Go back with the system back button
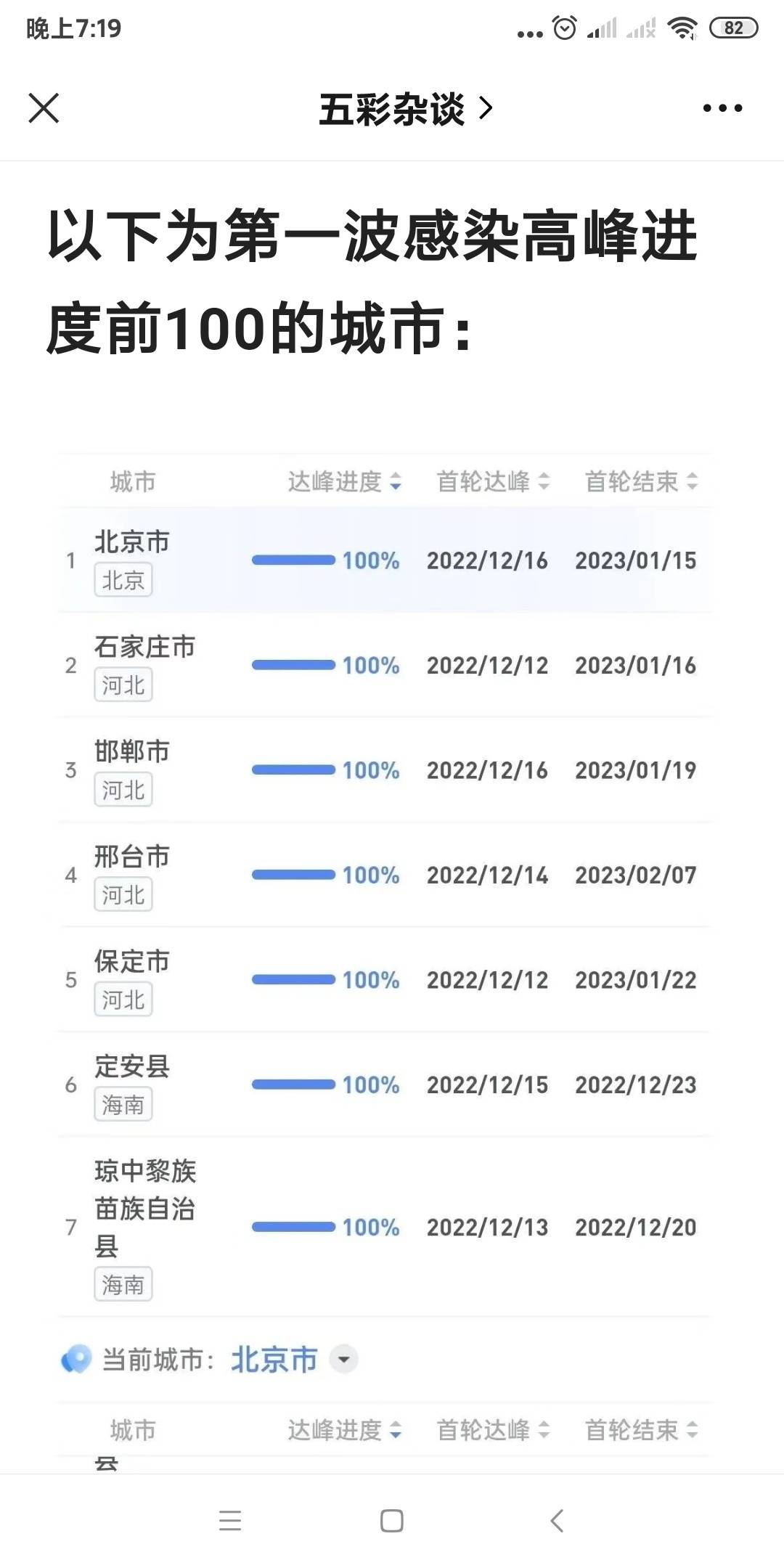The width and height of the screenshot is (784, 1568). tap(557, 1520)
